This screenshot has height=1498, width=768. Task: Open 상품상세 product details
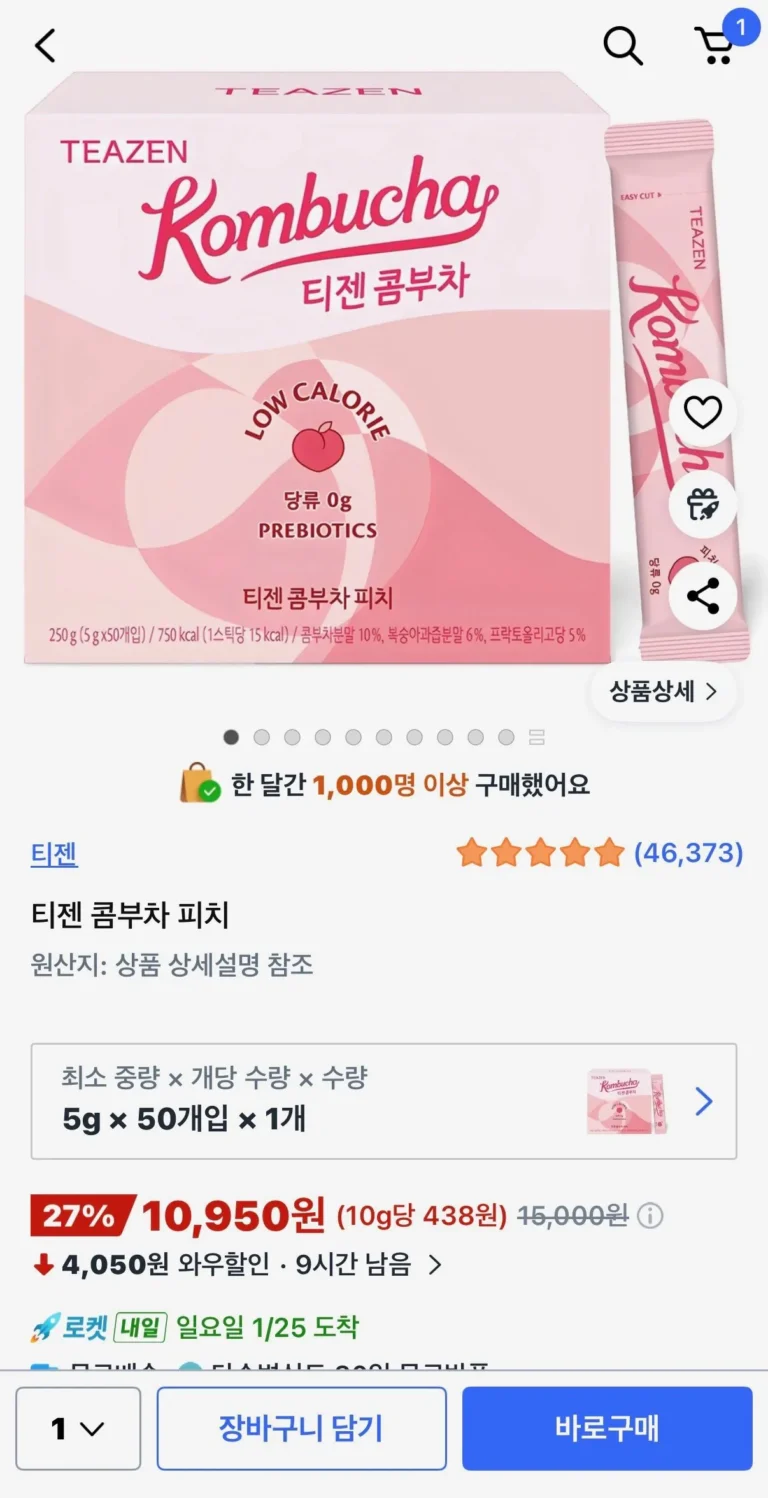[663, 692]
